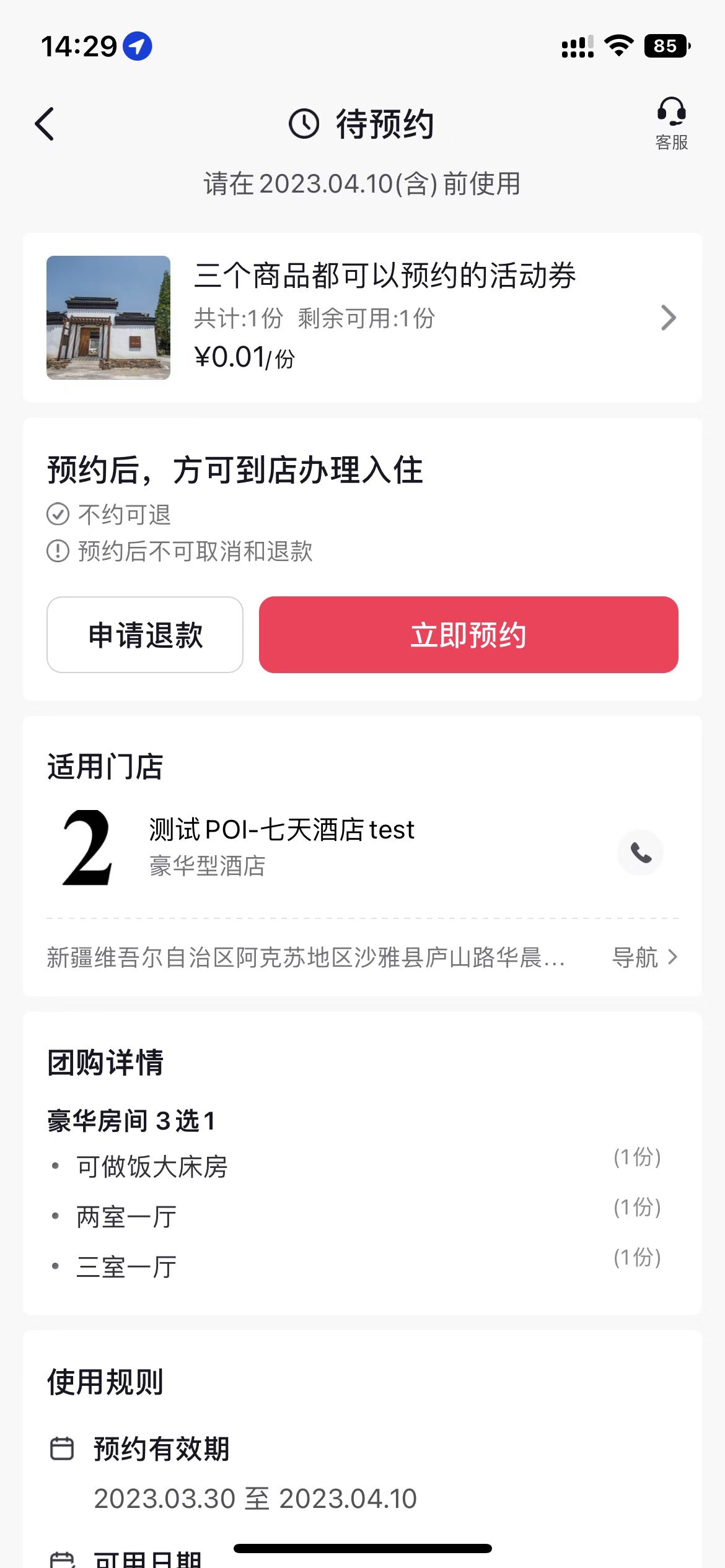Call the 七天酒店 store via phone icon
The height and width of the screenshot is (1568, 725).
(x=641, y=852)
